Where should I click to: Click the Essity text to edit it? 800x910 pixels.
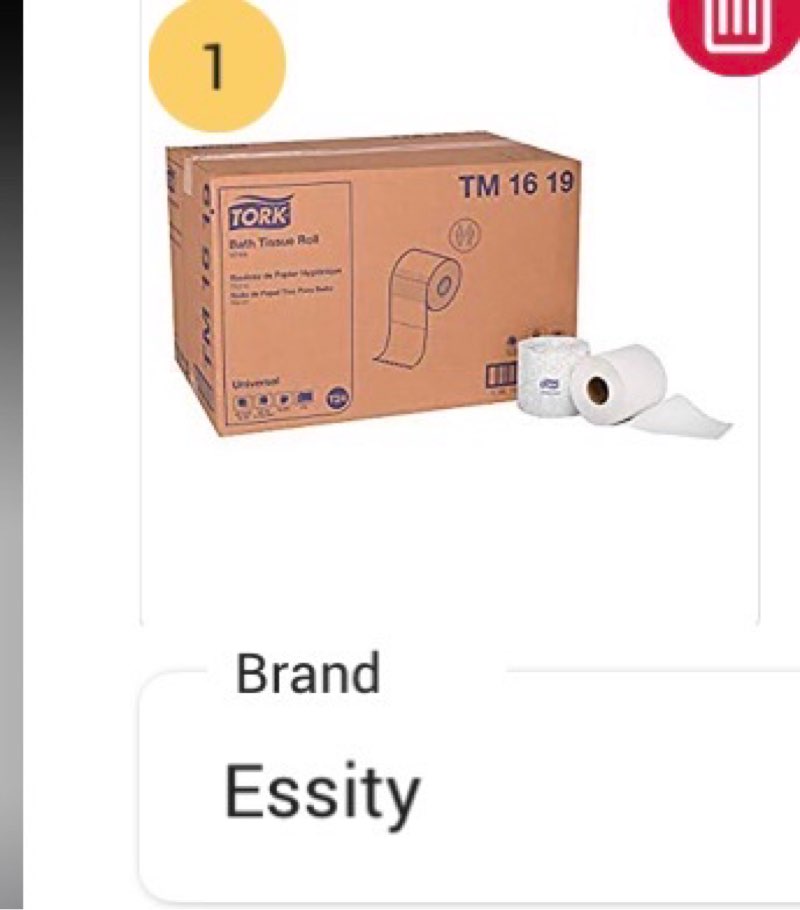click(320, 790)
